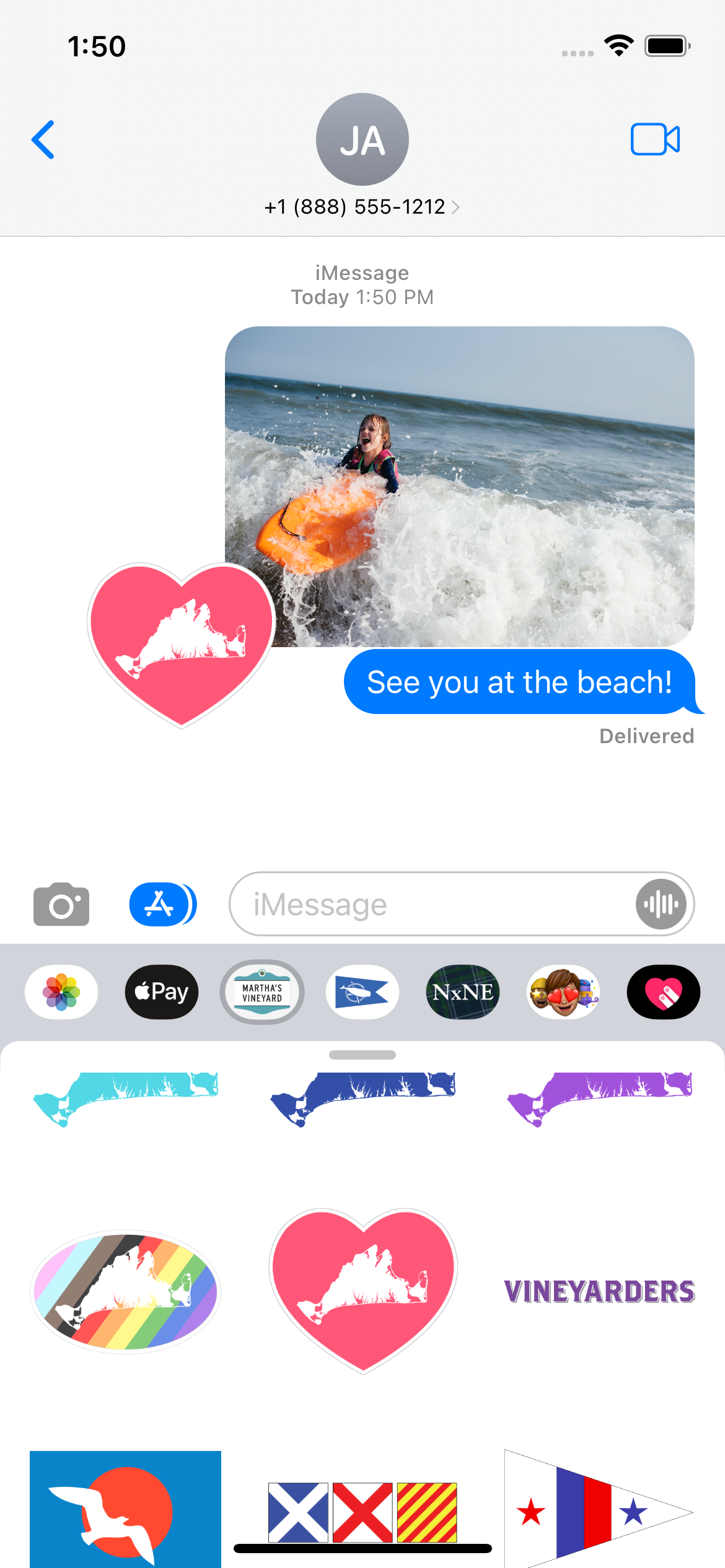Open the NxNE sticker app
This screenshot has width=725, height=1568.
tap(463, 992)
